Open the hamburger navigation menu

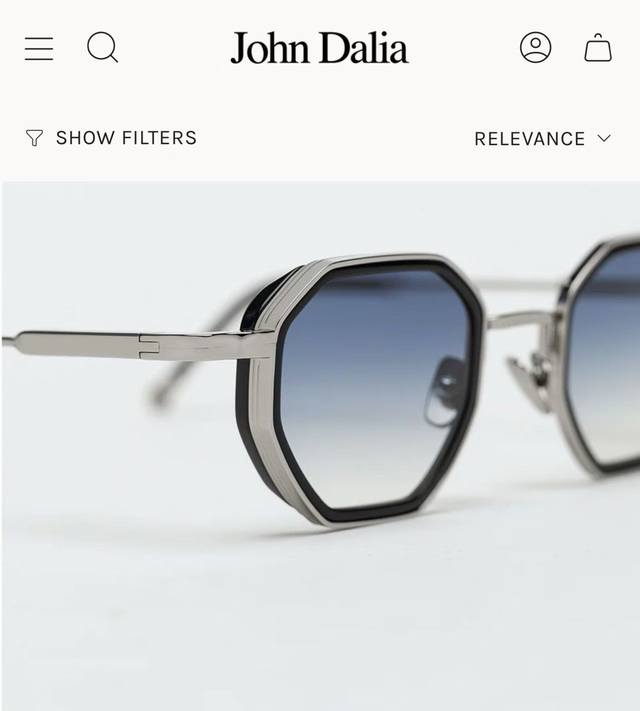(39, 48)
